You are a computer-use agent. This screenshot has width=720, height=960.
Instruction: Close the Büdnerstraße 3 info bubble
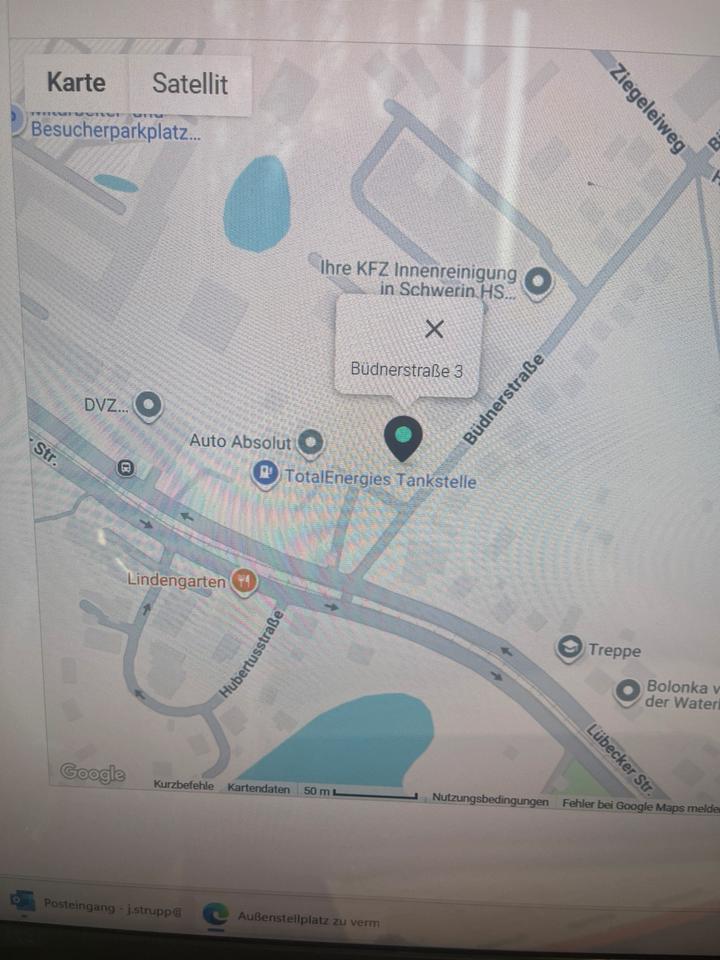click(434, 329)
